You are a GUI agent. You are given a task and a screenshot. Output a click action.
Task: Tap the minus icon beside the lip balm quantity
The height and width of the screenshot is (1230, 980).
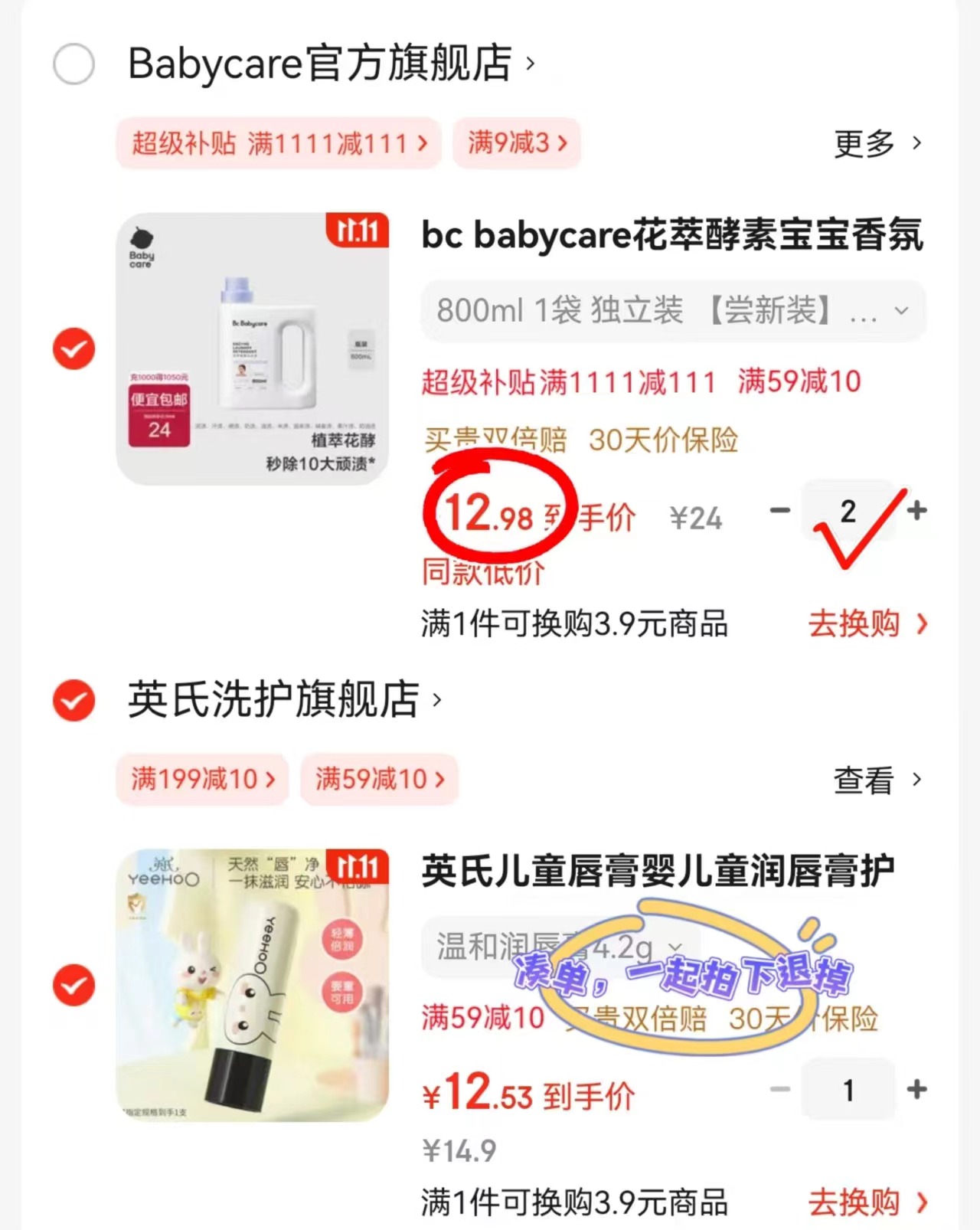pyautogui.click(x=780, y=1089)
